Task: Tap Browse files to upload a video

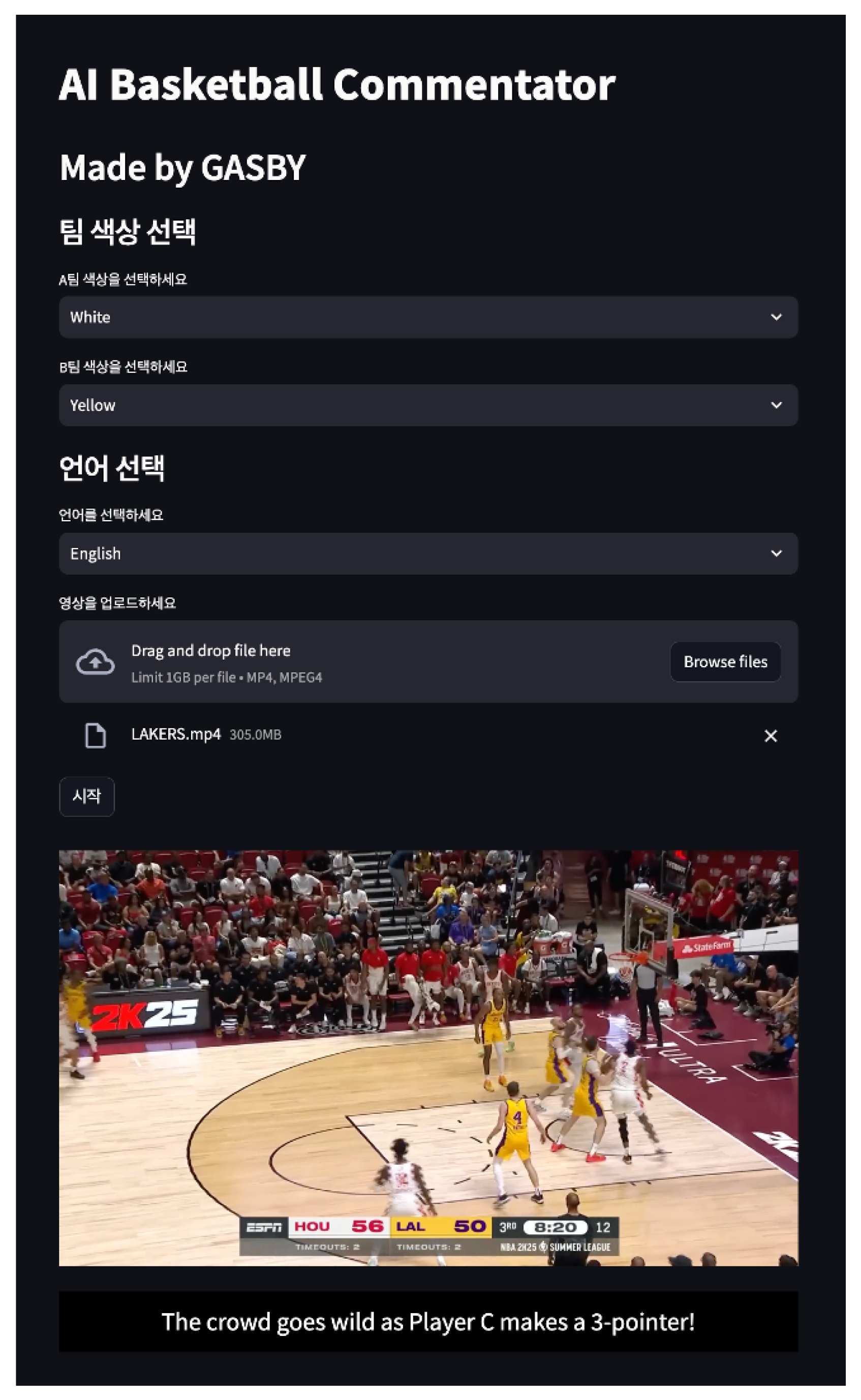Action: [725, 661]
